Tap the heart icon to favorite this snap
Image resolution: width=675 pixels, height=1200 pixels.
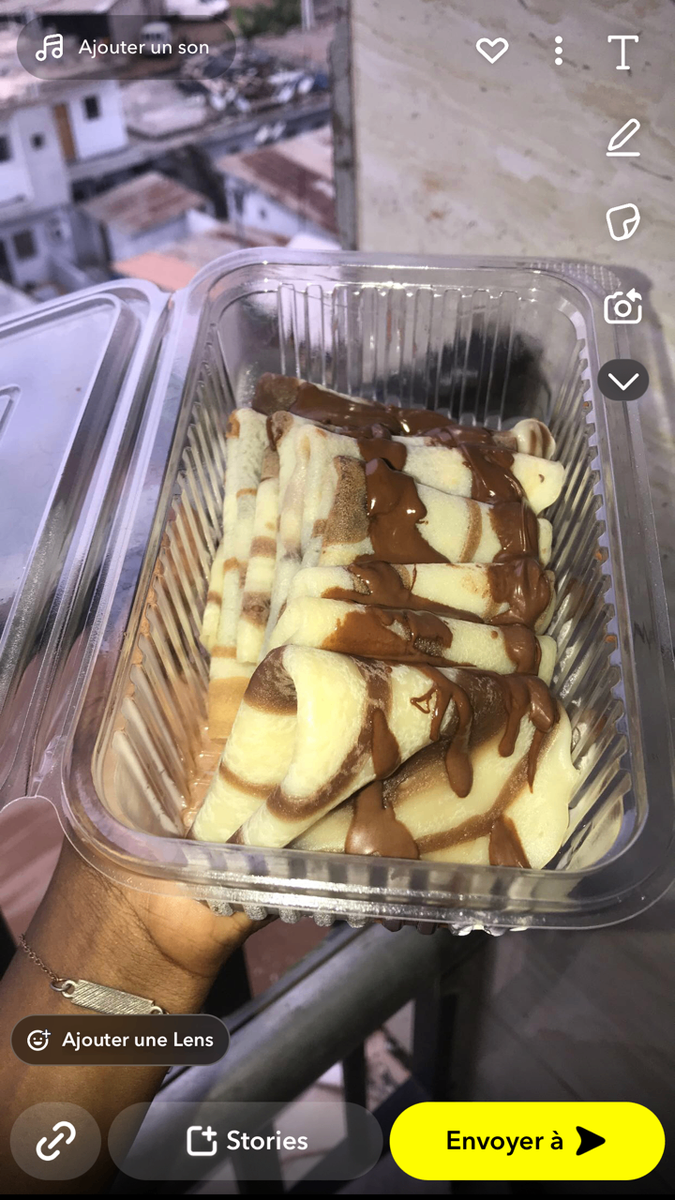[492, 50]
